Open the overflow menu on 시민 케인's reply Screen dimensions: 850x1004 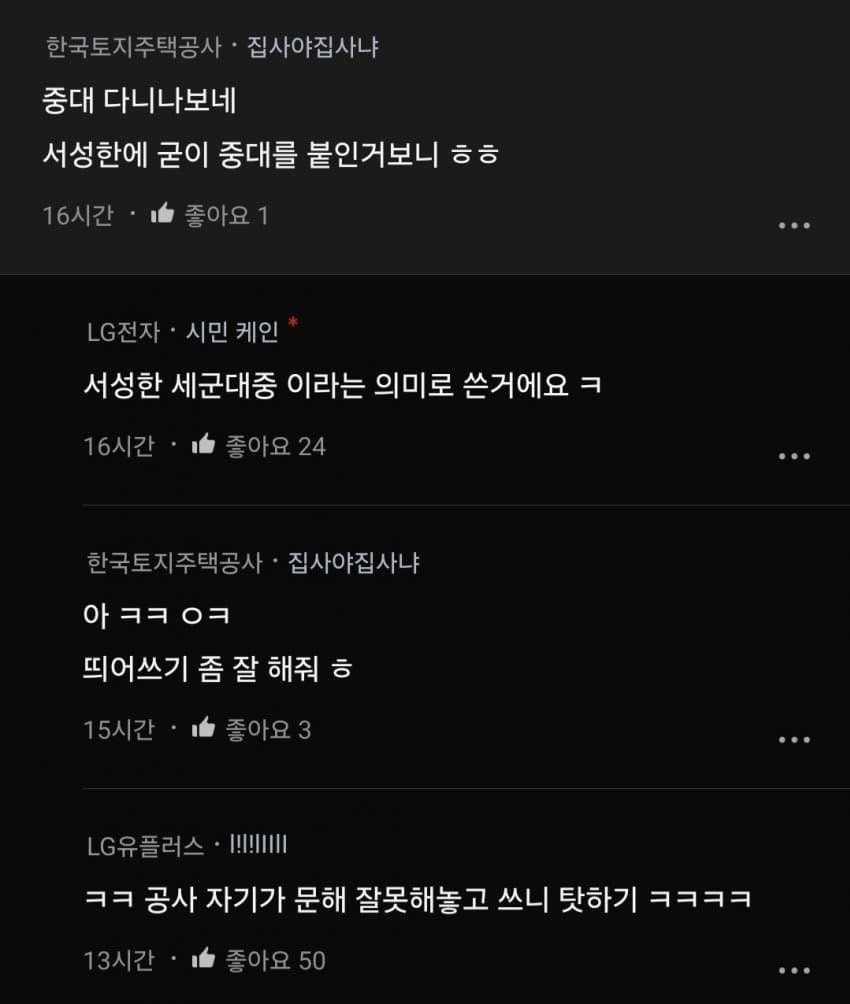(x=794, y=456)
